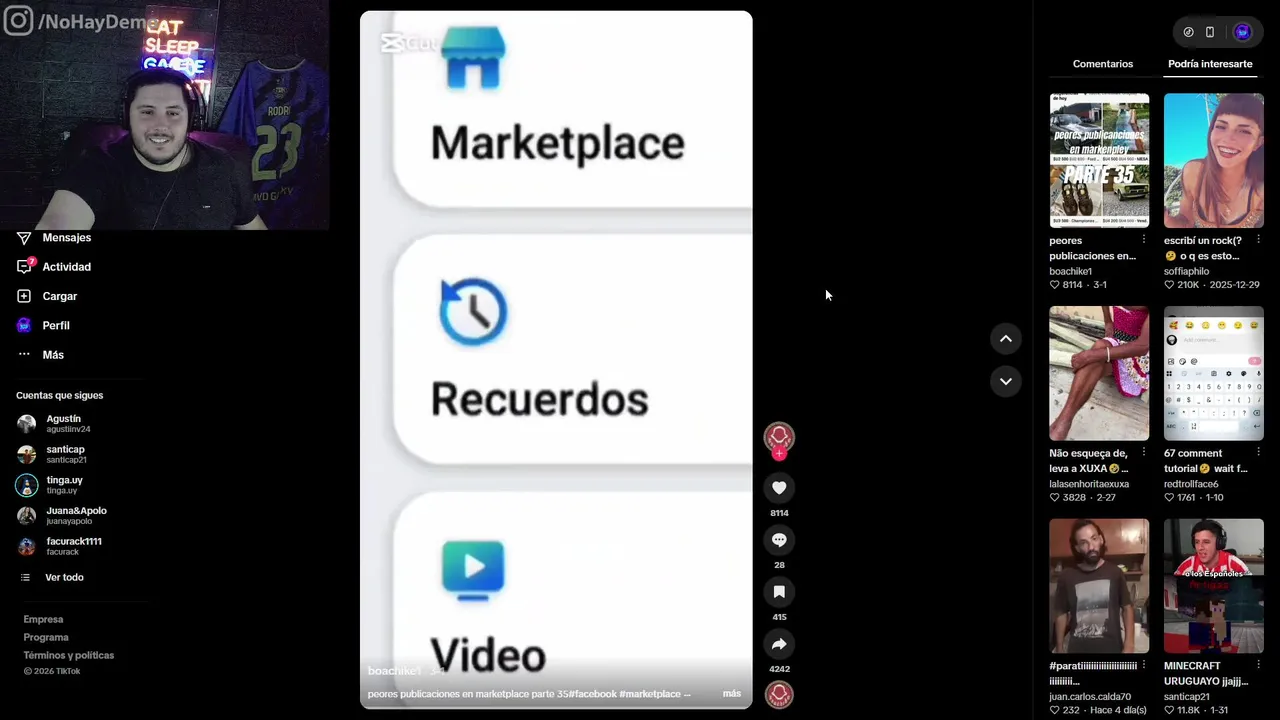Go to next video arrow
Viewport: 1280px width, 720px height.
[x=1005, y=381]
